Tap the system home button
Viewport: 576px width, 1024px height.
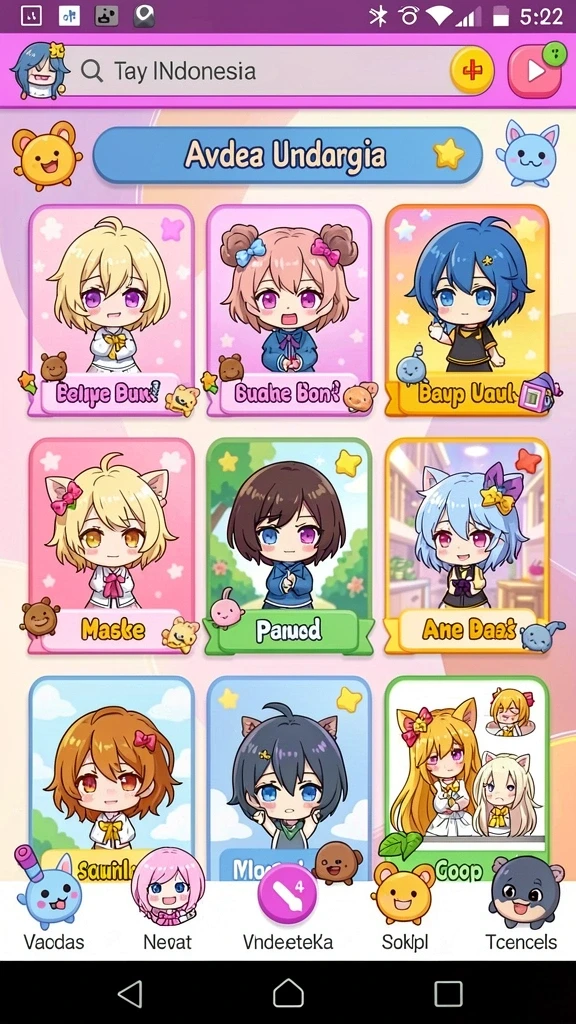288,994
